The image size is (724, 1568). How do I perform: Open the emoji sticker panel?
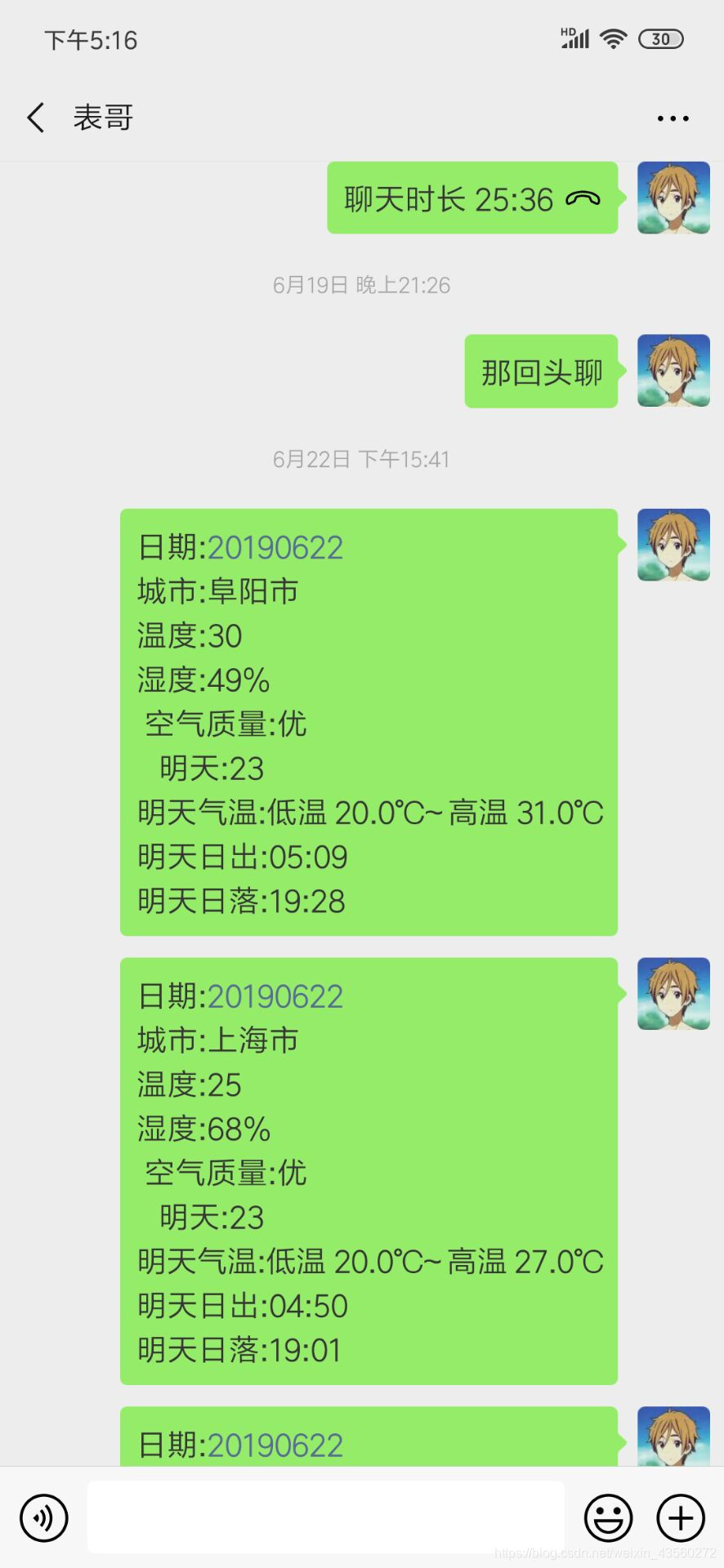coord(608,1518)
